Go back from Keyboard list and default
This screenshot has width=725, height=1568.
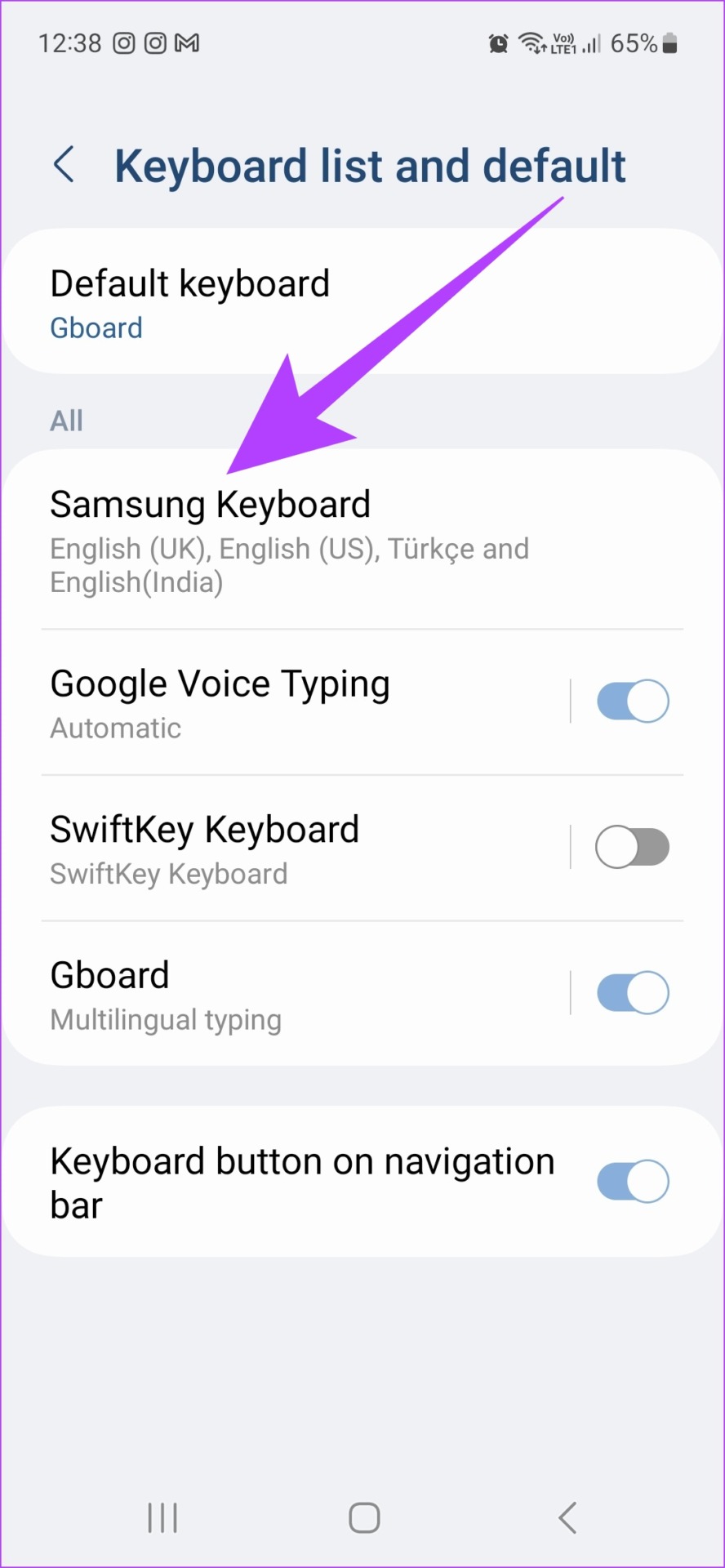[x=64, y=166]
